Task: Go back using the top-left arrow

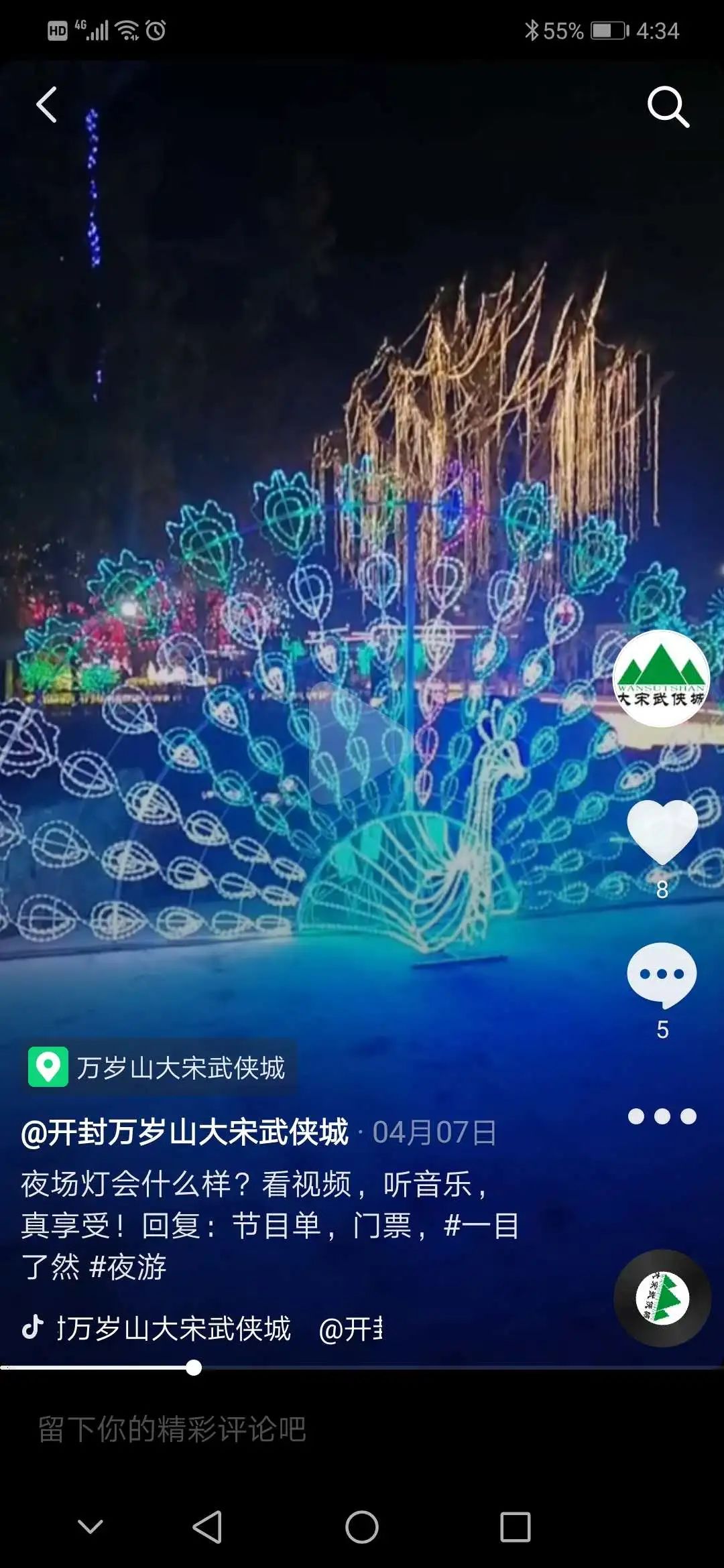Action: pyautogui.click(x=47, y=105)
